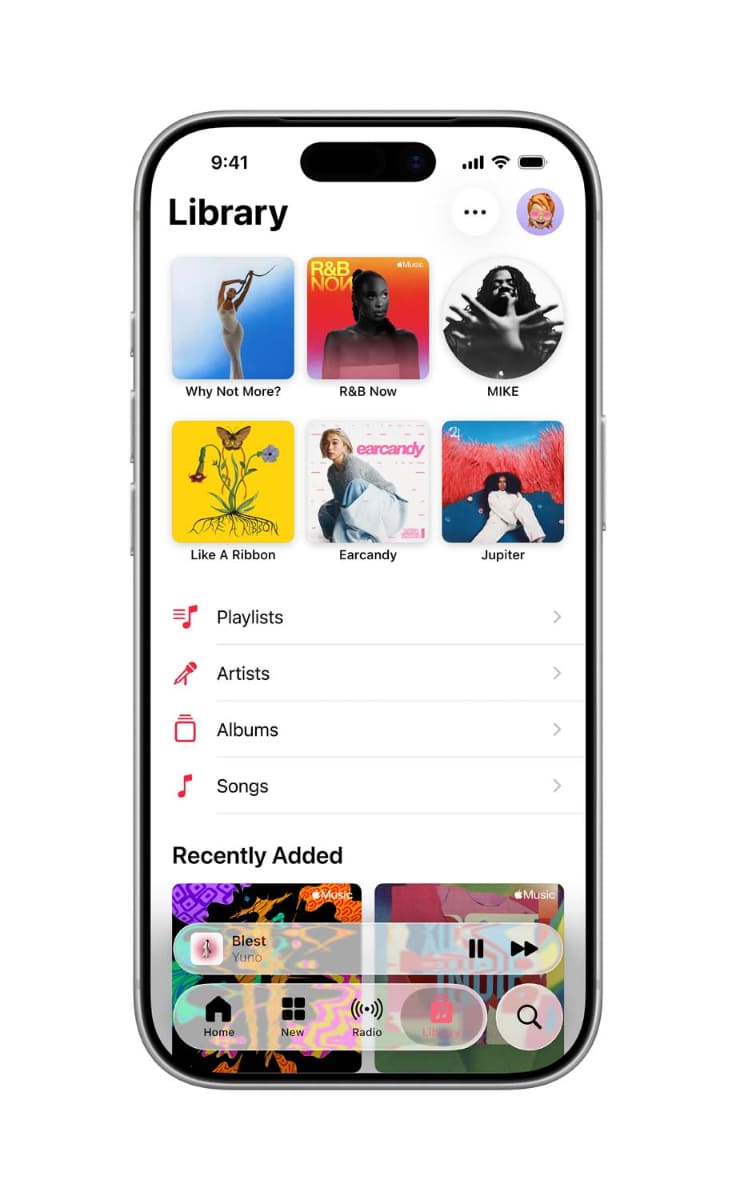Open the Why Not More? playlist cover
The image size is (736, 1200).
[x=232, y=318]
